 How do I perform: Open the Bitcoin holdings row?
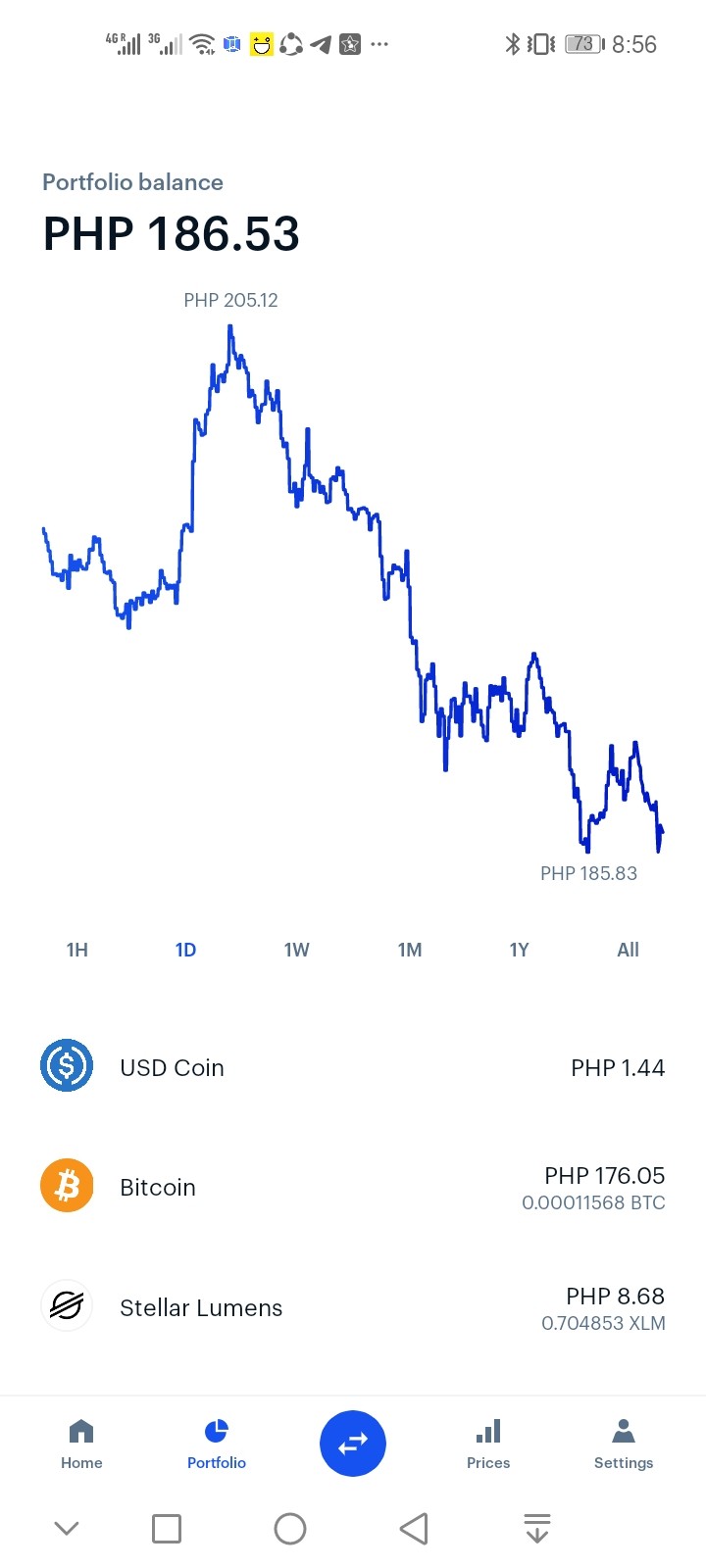click(353, 1187)
